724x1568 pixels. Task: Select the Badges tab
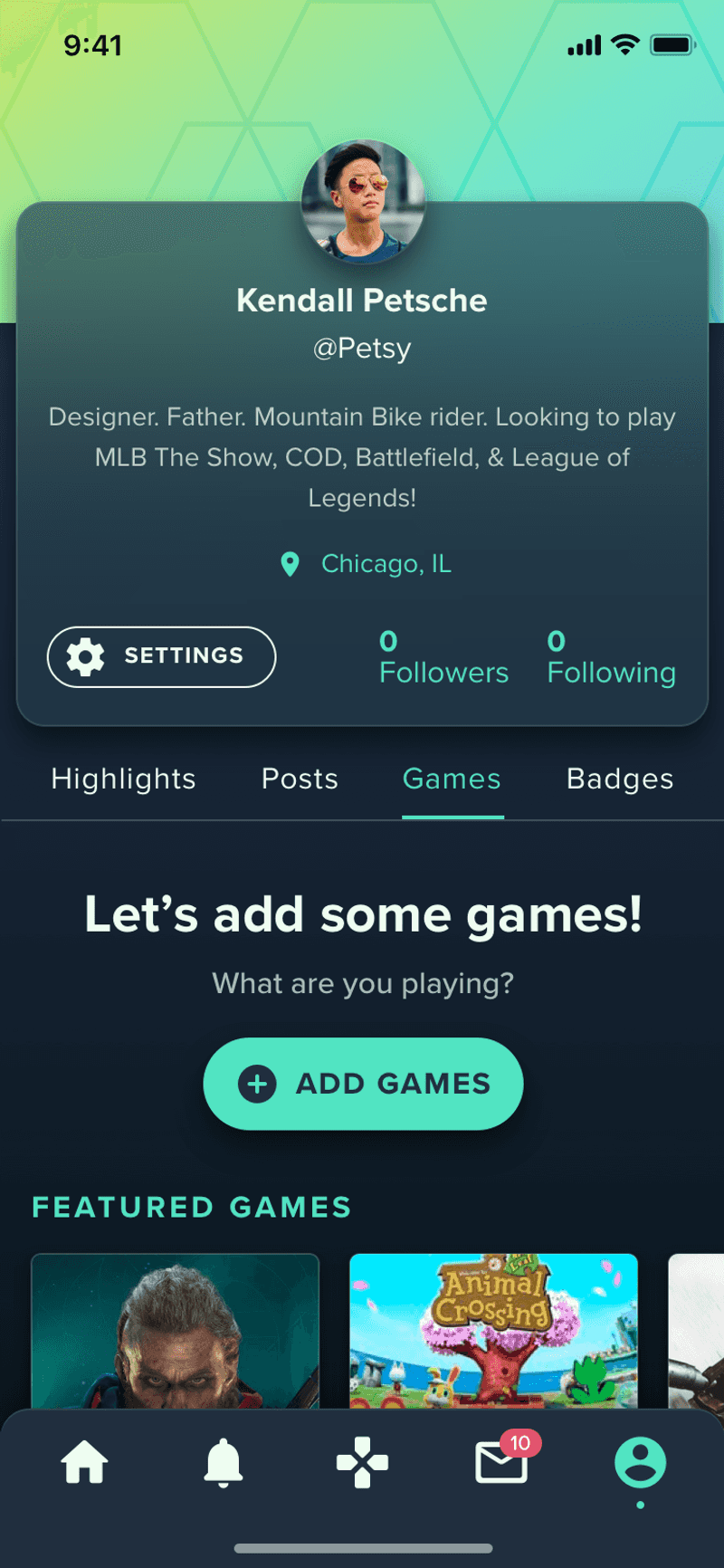coord(619,779)
